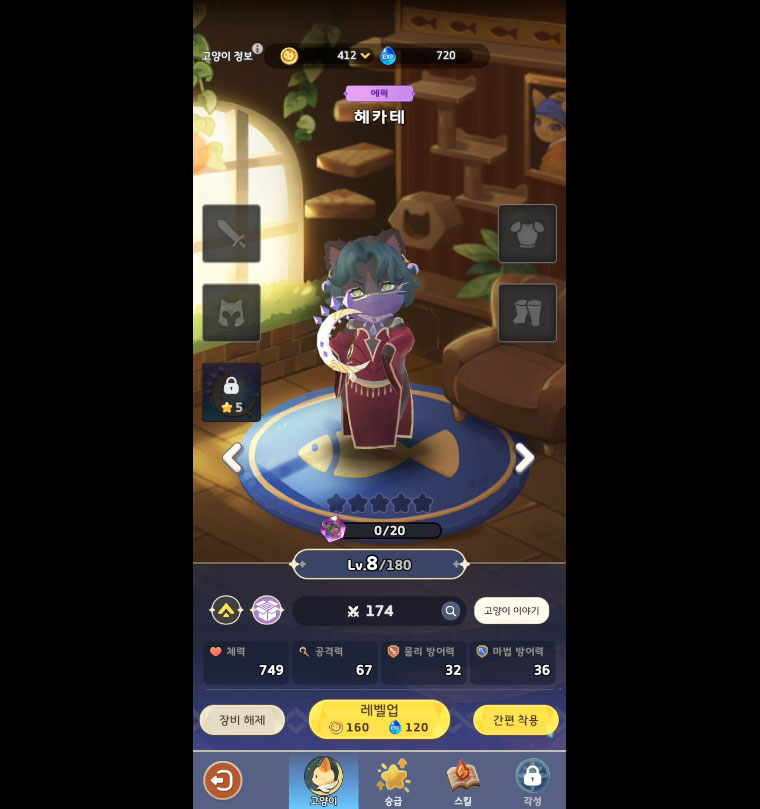Tap the purple cube badge icon
Screen dimensions: 760x809
[267, 610]
